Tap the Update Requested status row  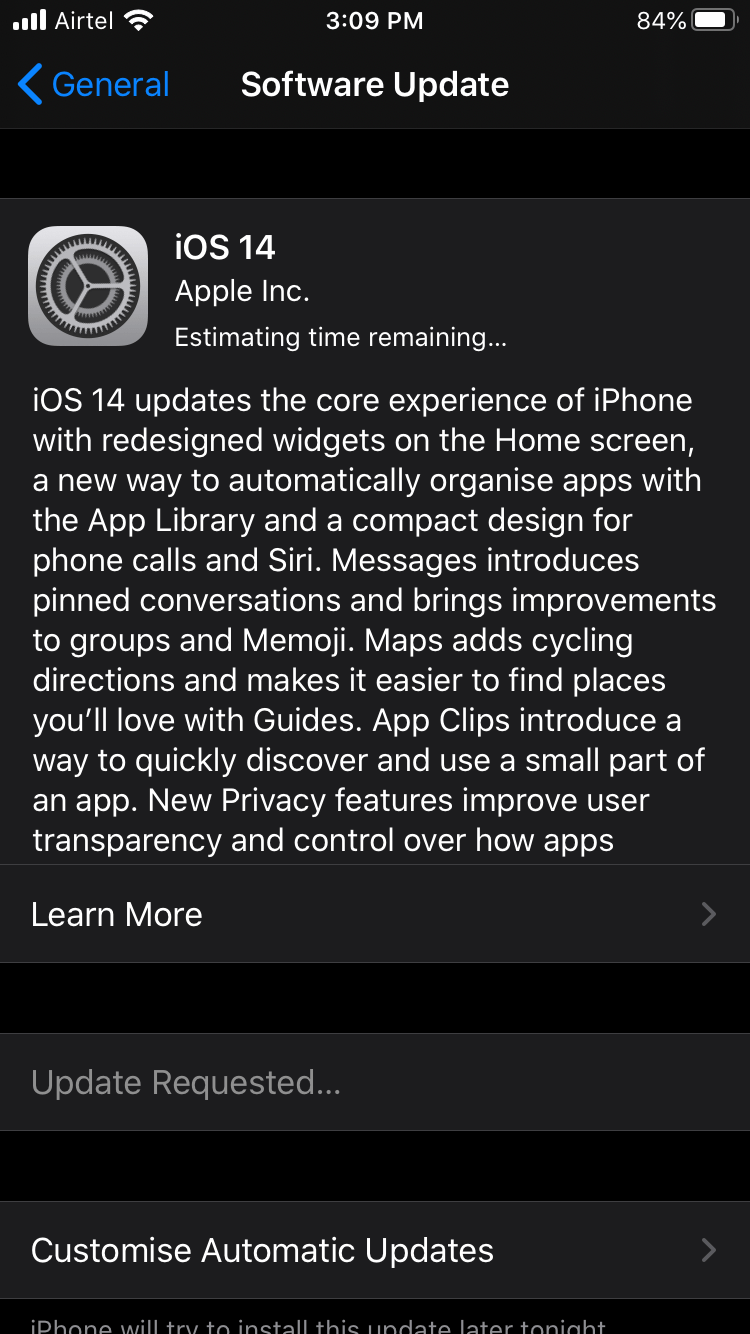click(186, 1081)
